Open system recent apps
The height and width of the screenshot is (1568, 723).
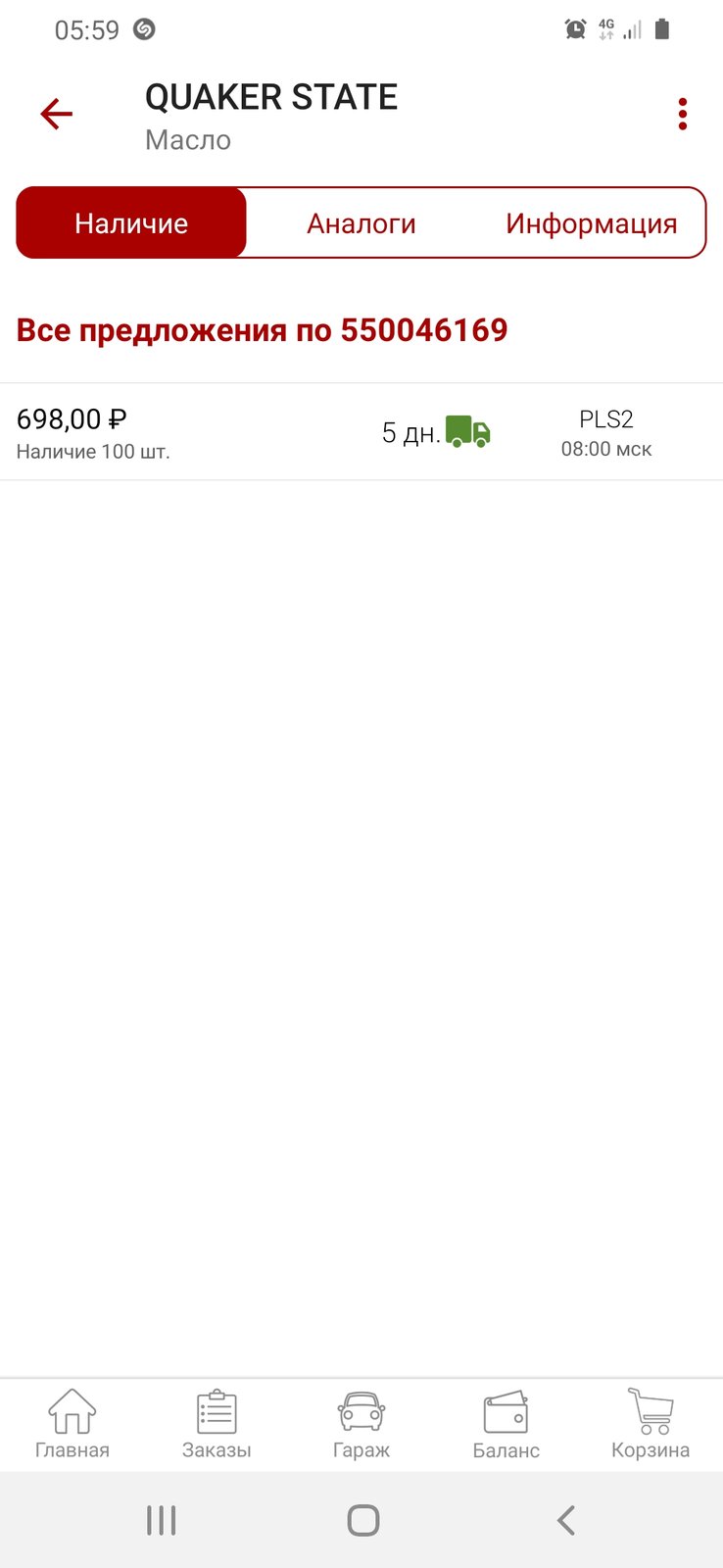point(161,1520)
